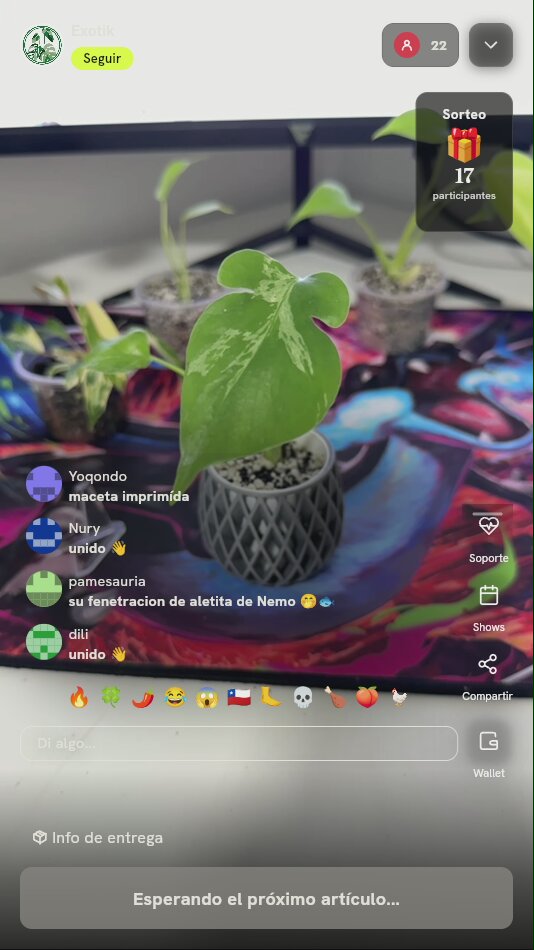The image size is (534, 950).
Task: Send the fire emoji reaction
Action: pyautogui.click(x=79, y=697)
